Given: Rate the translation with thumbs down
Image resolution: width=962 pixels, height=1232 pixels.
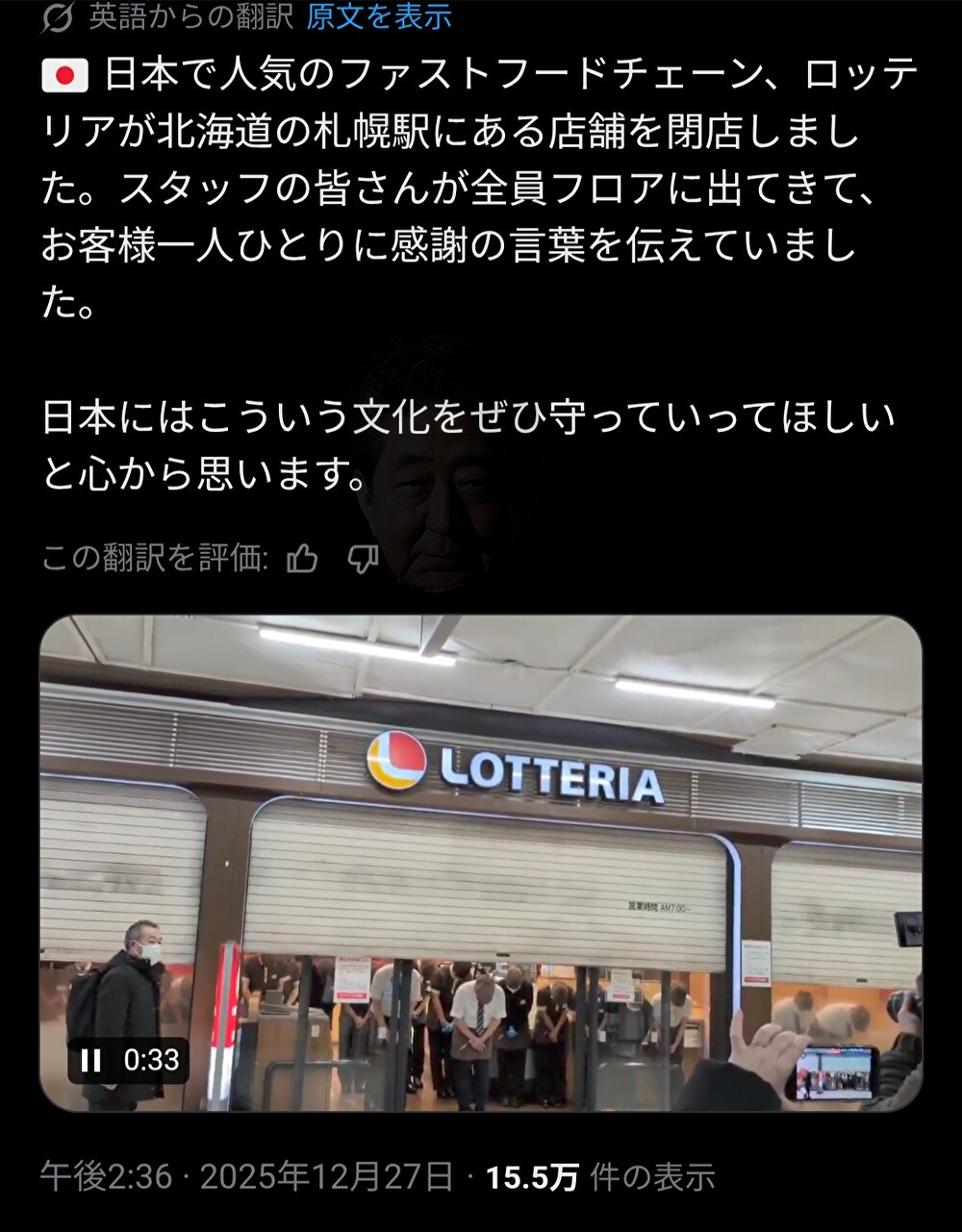Looking at the screenshot, I should (362, 558).
